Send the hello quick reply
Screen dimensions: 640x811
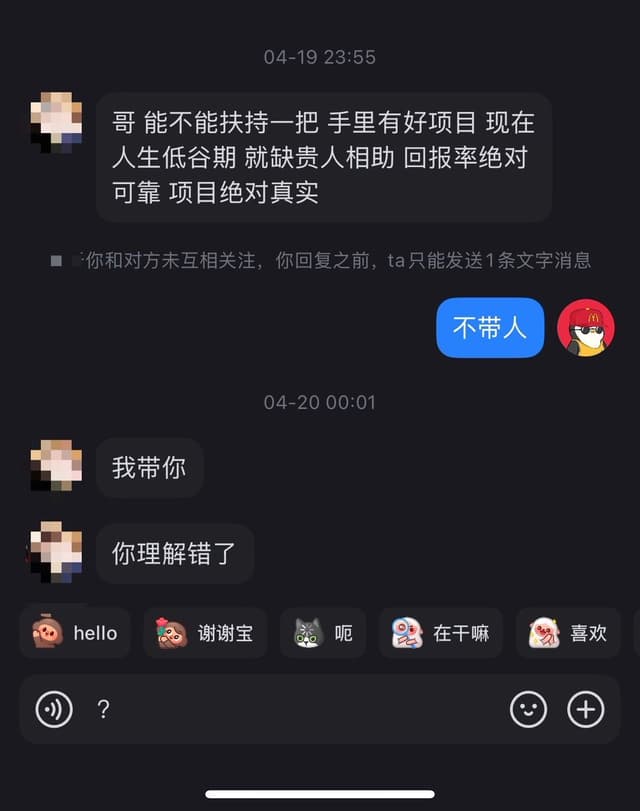tap(76, 633)
